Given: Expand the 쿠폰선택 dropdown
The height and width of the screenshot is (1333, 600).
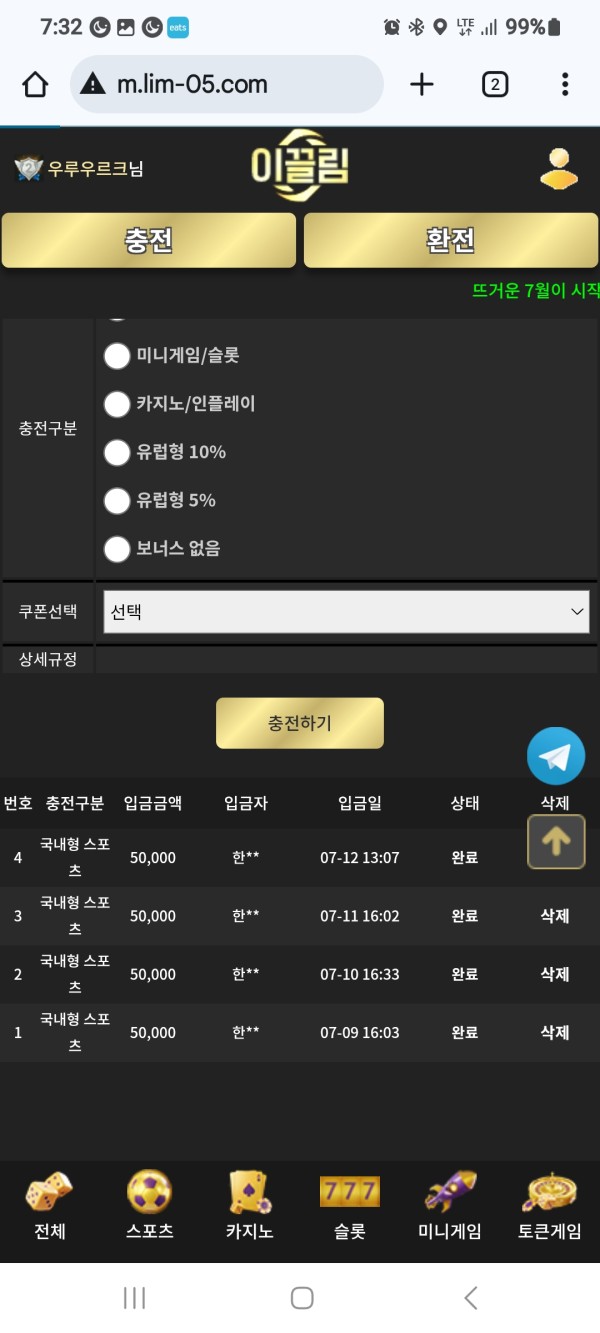Looking at the screenshot, I should [346, 611].
